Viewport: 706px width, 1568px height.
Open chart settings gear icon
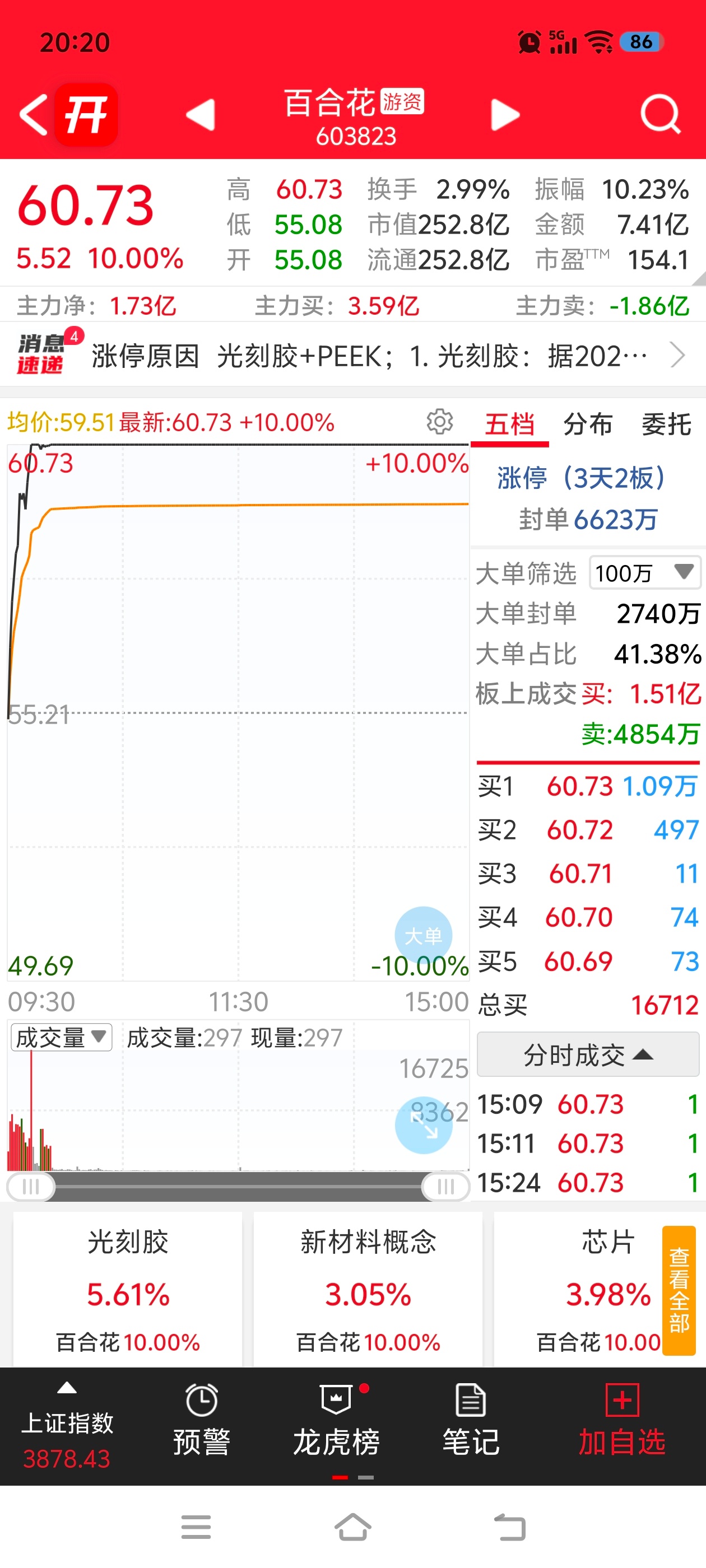440,421
